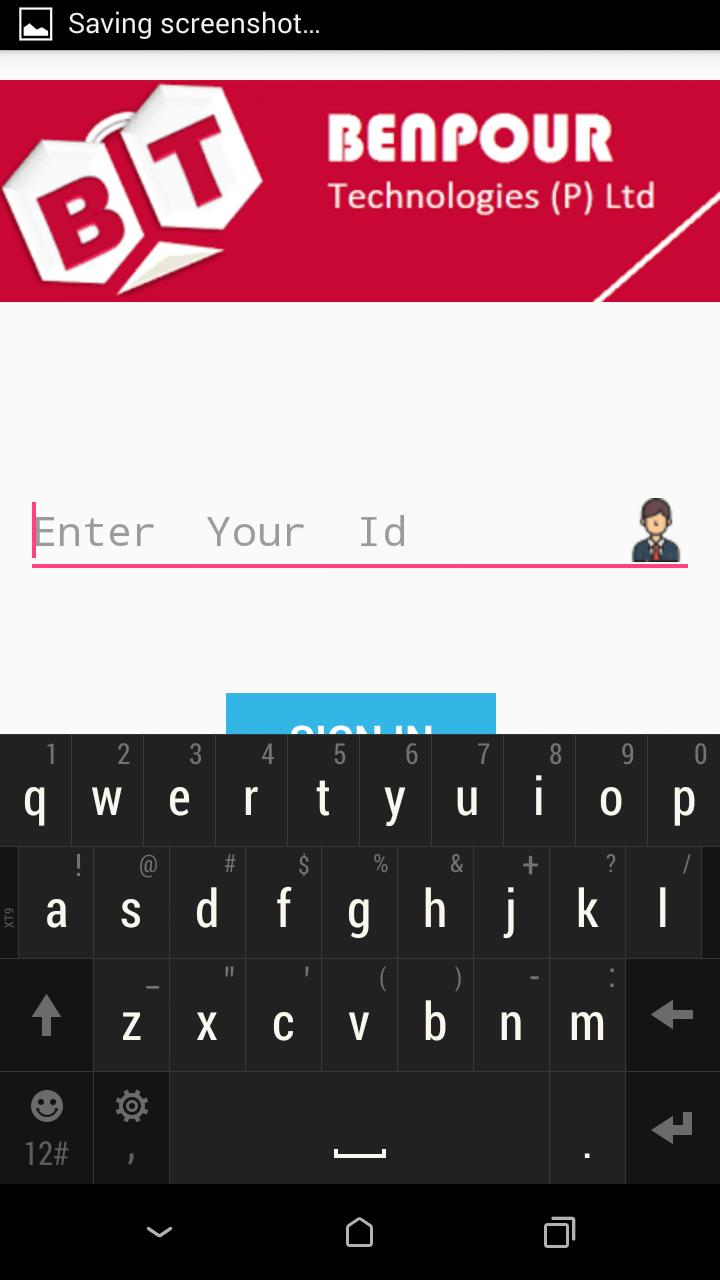
Task: Switch keyboard to 12# symbols
Action: 46,1130
